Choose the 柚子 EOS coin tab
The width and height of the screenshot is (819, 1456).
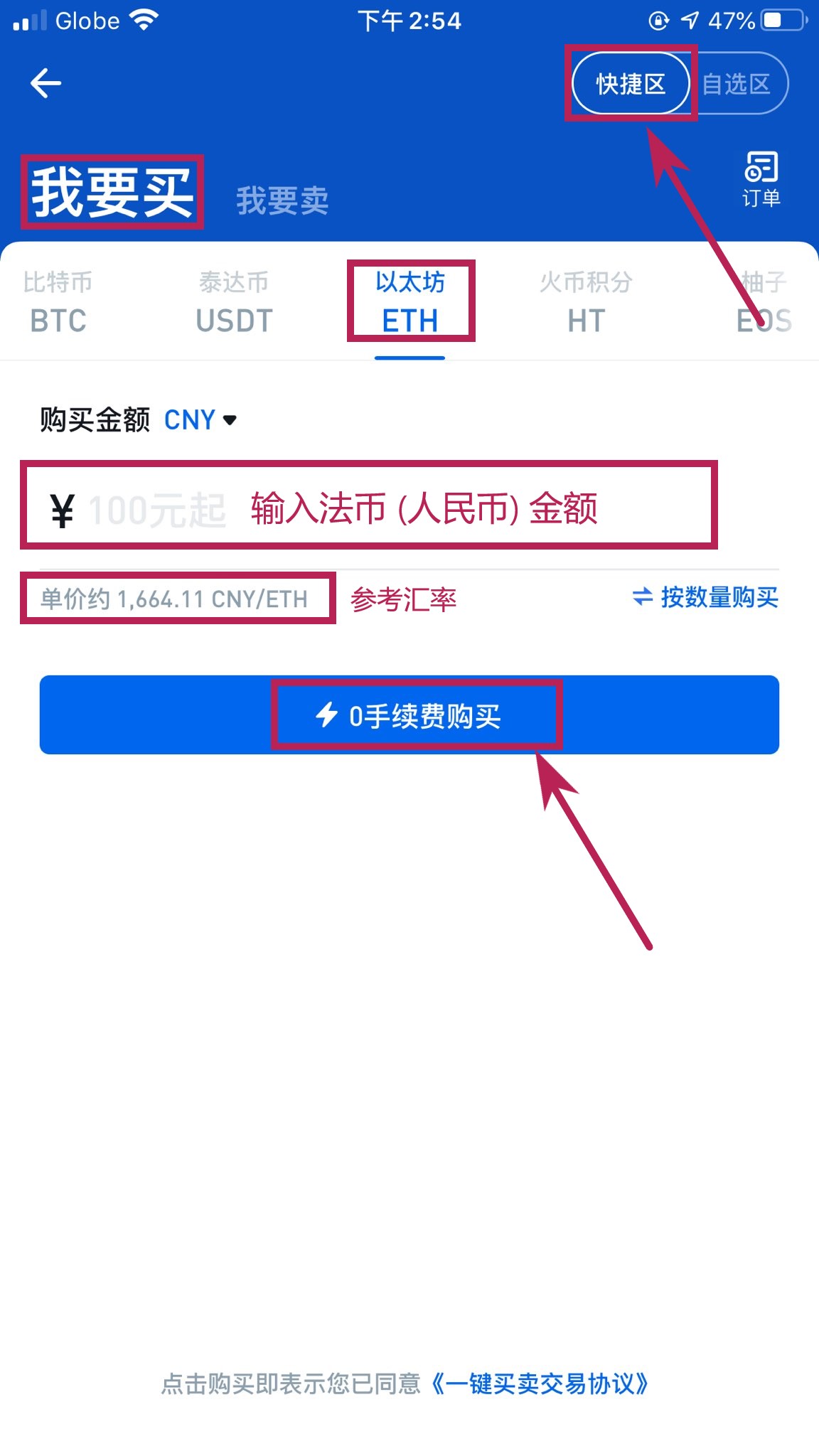coord(764,302)
